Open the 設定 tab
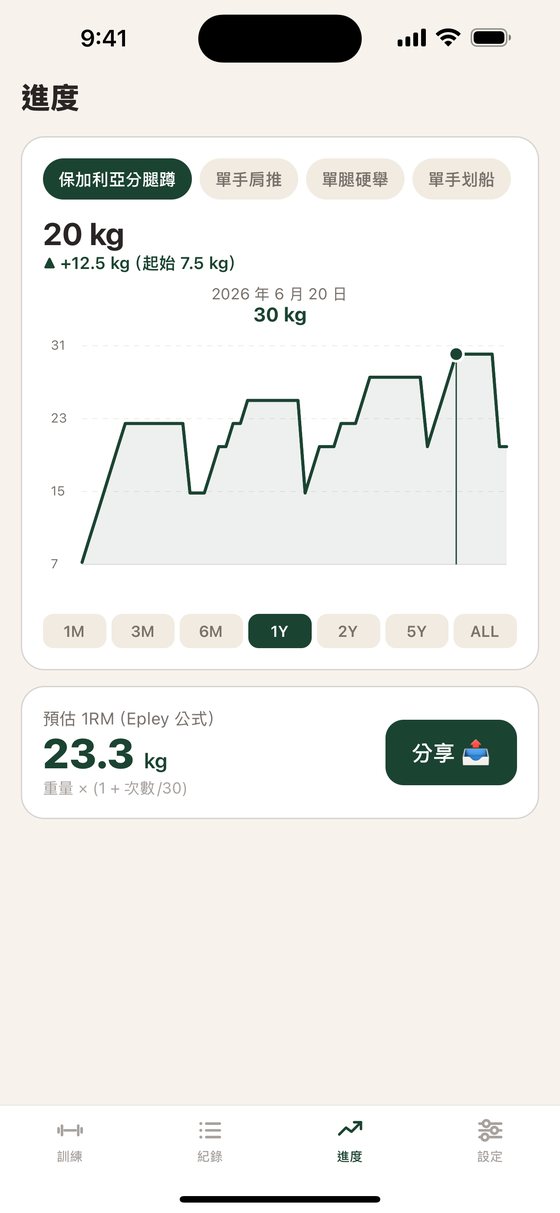Viewport: 560px width, 1213px height. point(490,1141)
